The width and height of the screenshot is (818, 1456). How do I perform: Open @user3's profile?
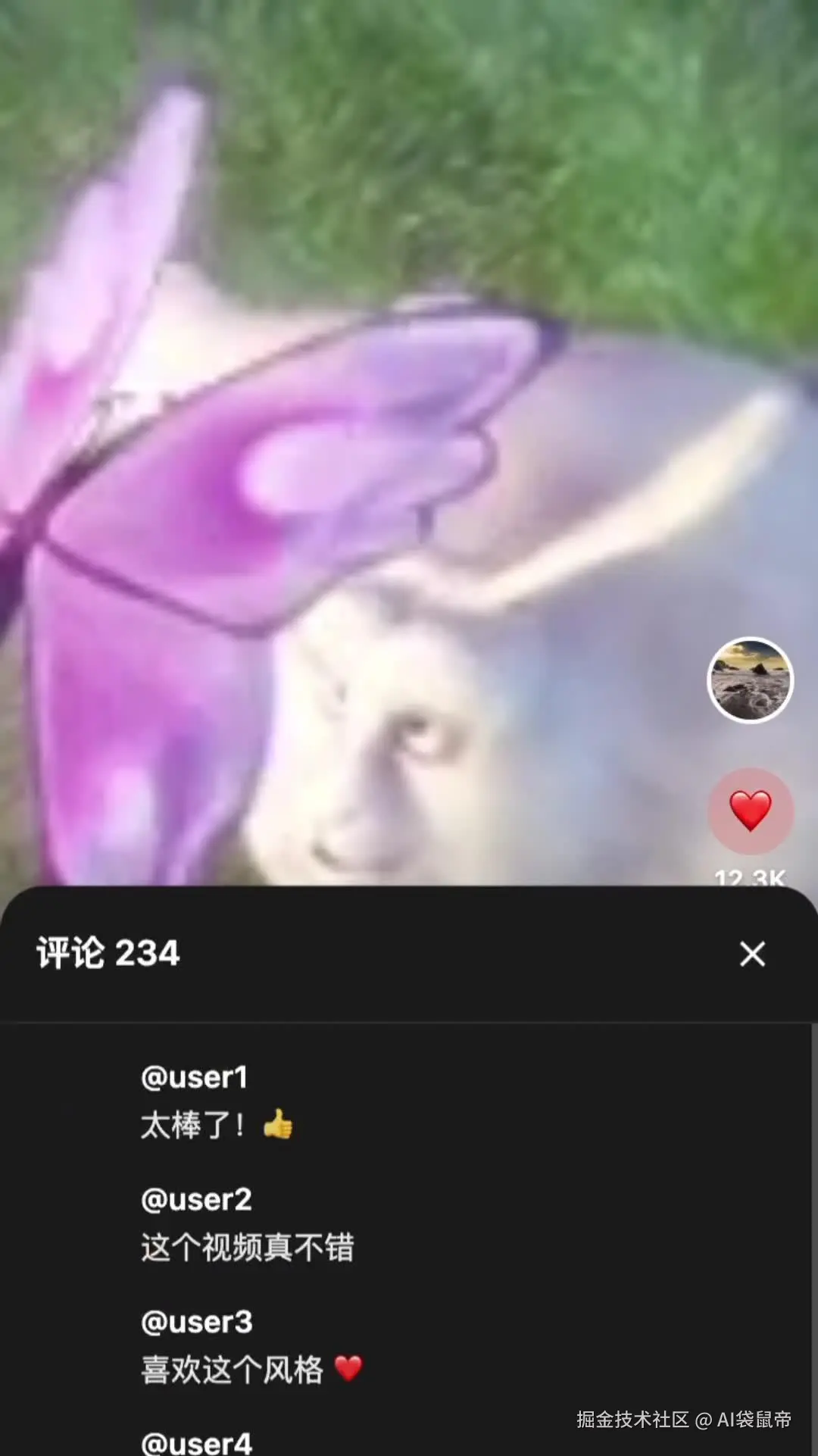tap(195, 1322)
